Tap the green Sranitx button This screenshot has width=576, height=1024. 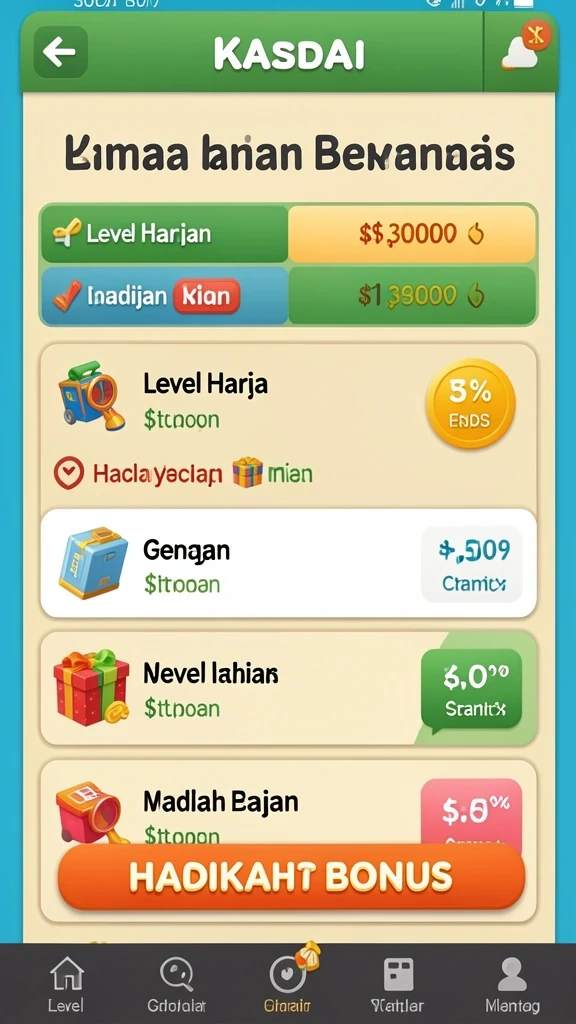tap(472, 690)
